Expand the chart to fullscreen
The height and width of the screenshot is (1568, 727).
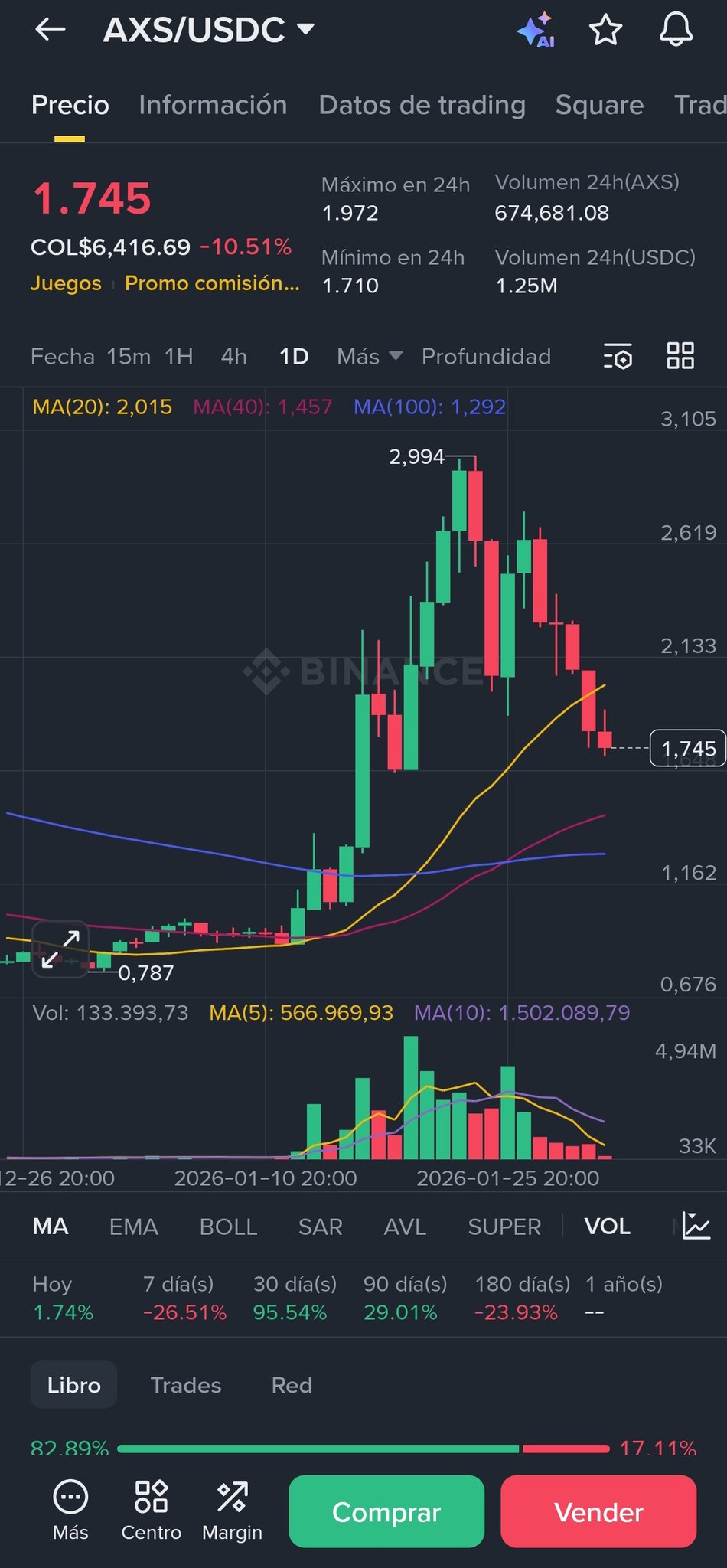point(60,949)
